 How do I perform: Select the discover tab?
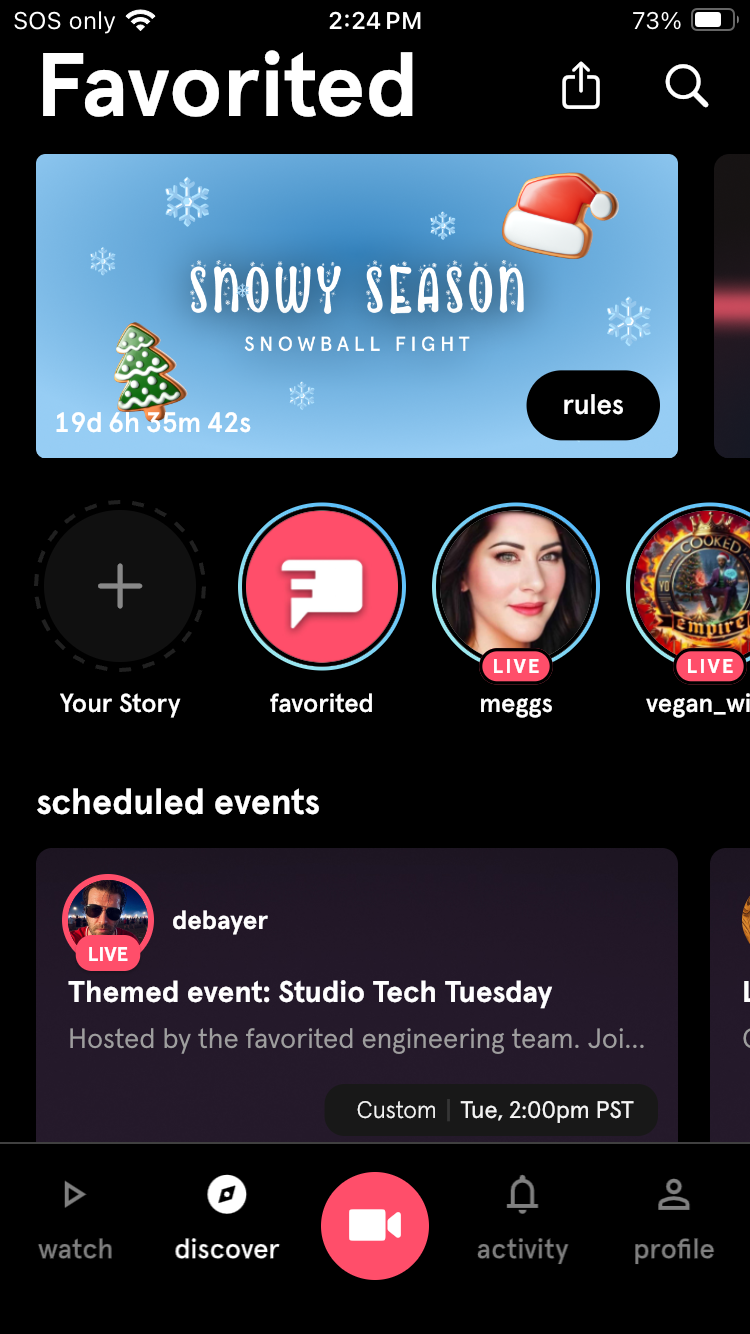pyautogui.click(x=227, y=1221)
